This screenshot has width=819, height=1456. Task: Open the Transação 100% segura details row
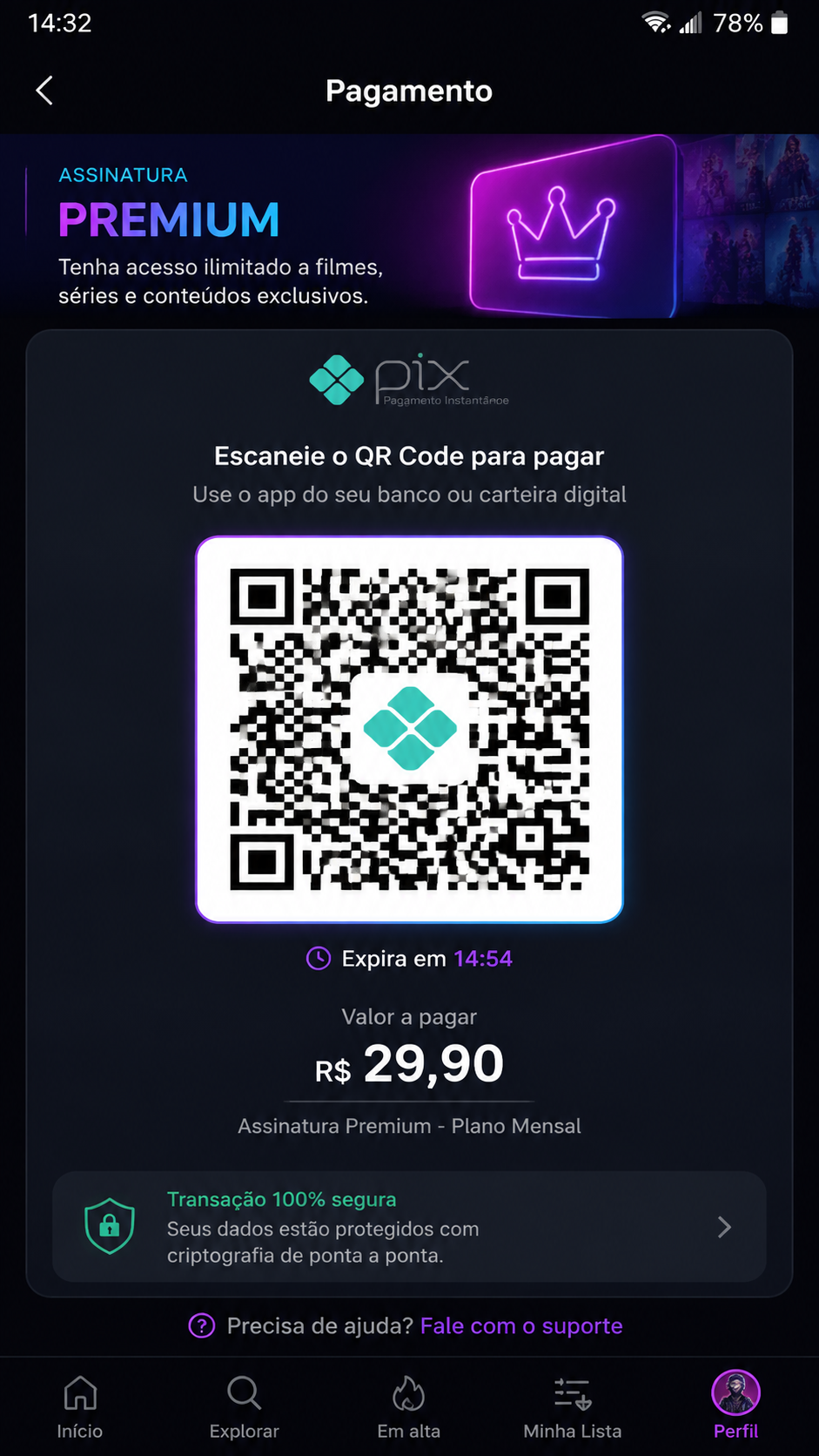[x=409, y=1226]
